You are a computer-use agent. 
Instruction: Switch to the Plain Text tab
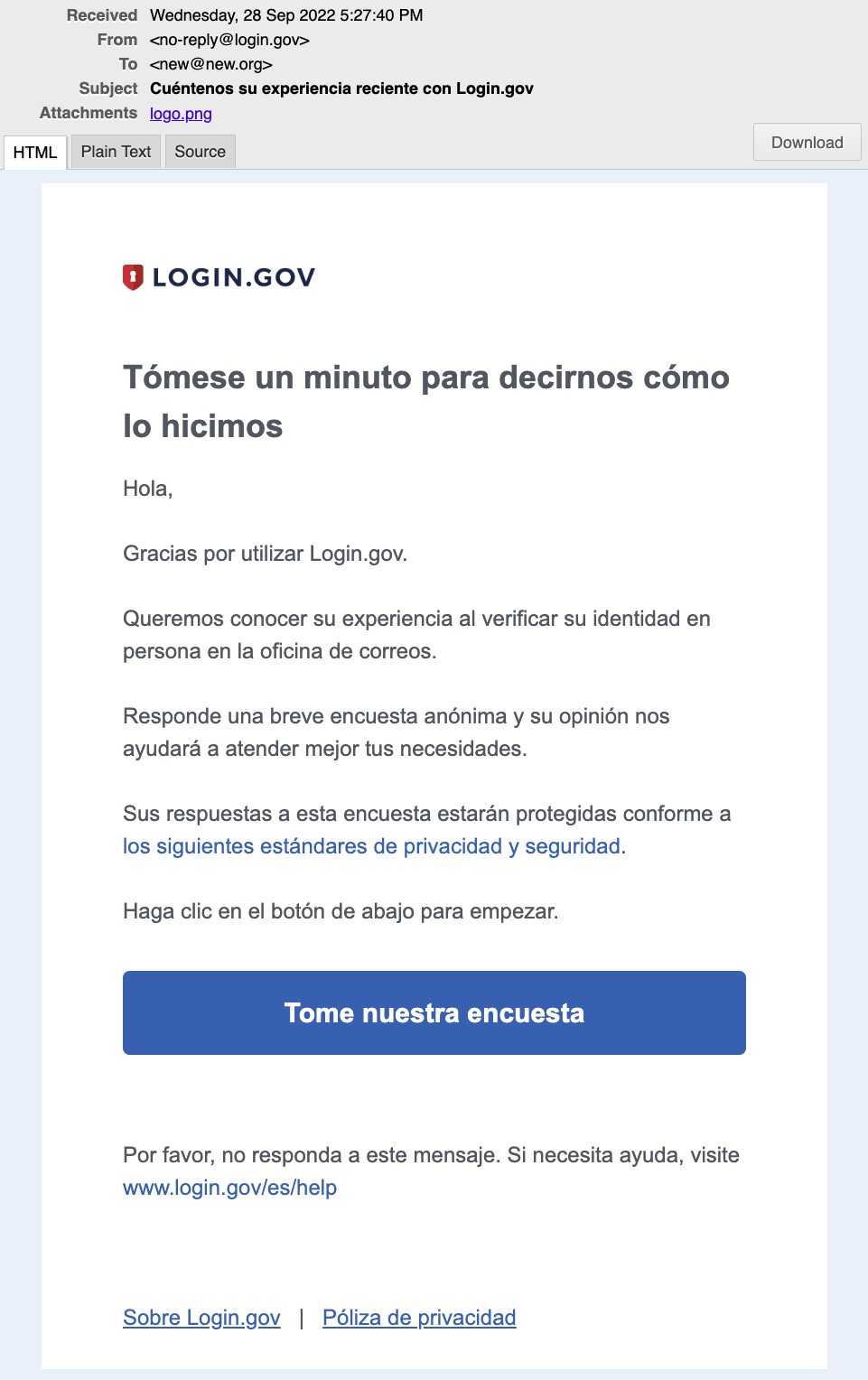pyautogui.click(x=116, y=152)
